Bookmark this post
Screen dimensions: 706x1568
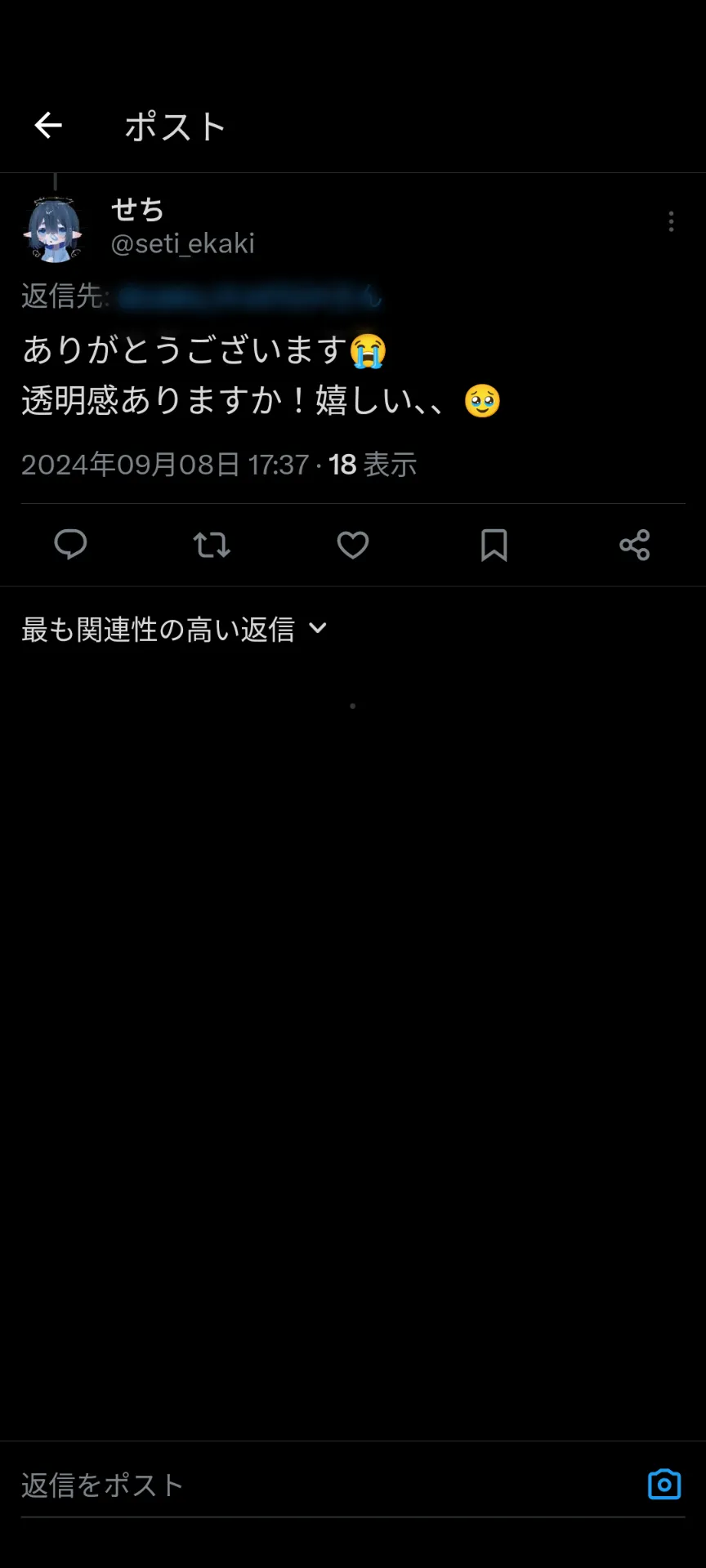click(x=494, y=545)
